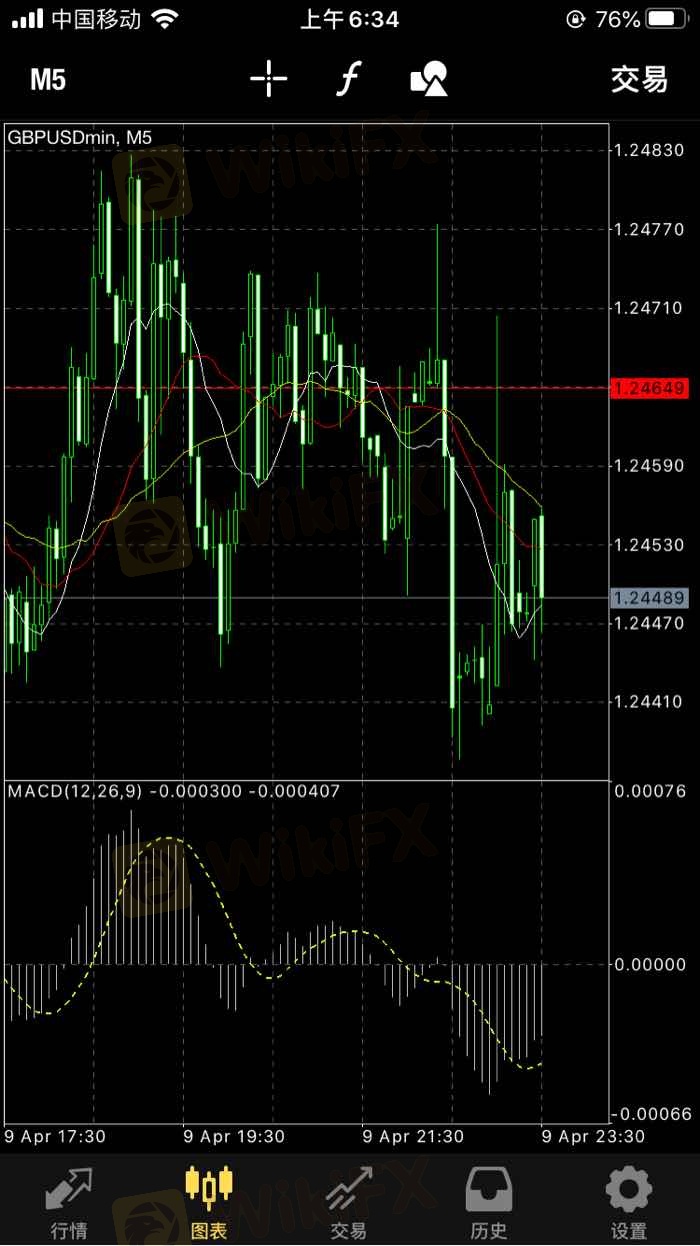Screen dimensions: 700x1246
Task: Open the chart objects shapes icon
Action: [429, 79]
